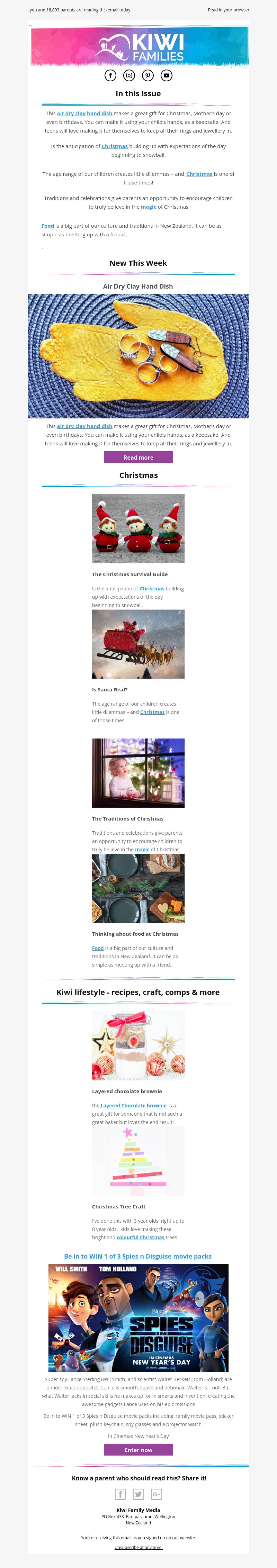This screenshot has width=277, height=1568.
Task: Open the YouTube icon below the logo
Action: [x=166, y=75]
